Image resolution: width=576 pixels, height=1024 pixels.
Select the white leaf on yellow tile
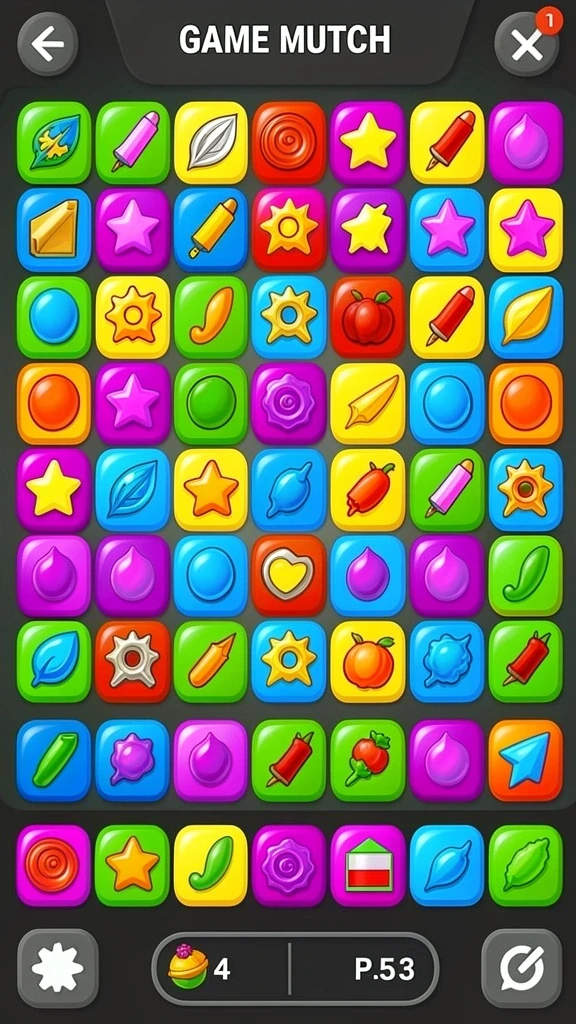pyautogui.click(x=210, y=142)
